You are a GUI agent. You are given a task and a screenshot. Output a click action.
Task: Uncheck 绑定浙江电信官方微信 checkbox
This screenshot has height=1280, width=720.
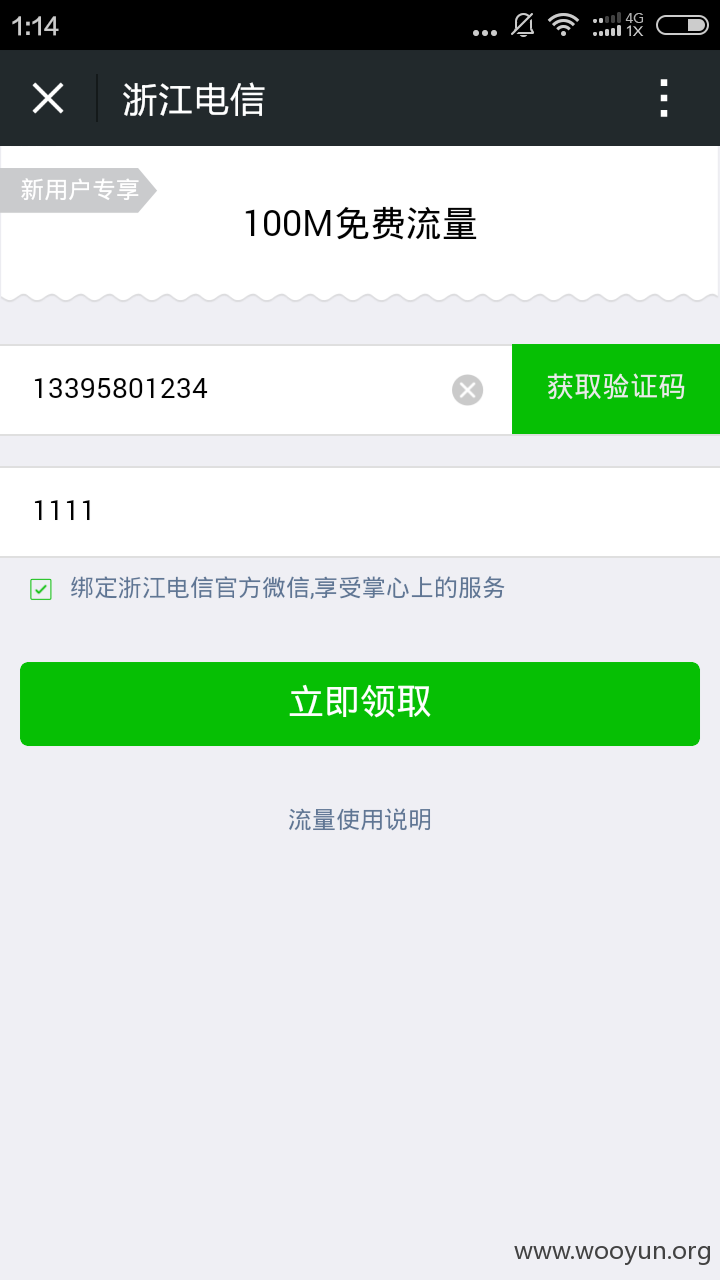coord(41,589)
